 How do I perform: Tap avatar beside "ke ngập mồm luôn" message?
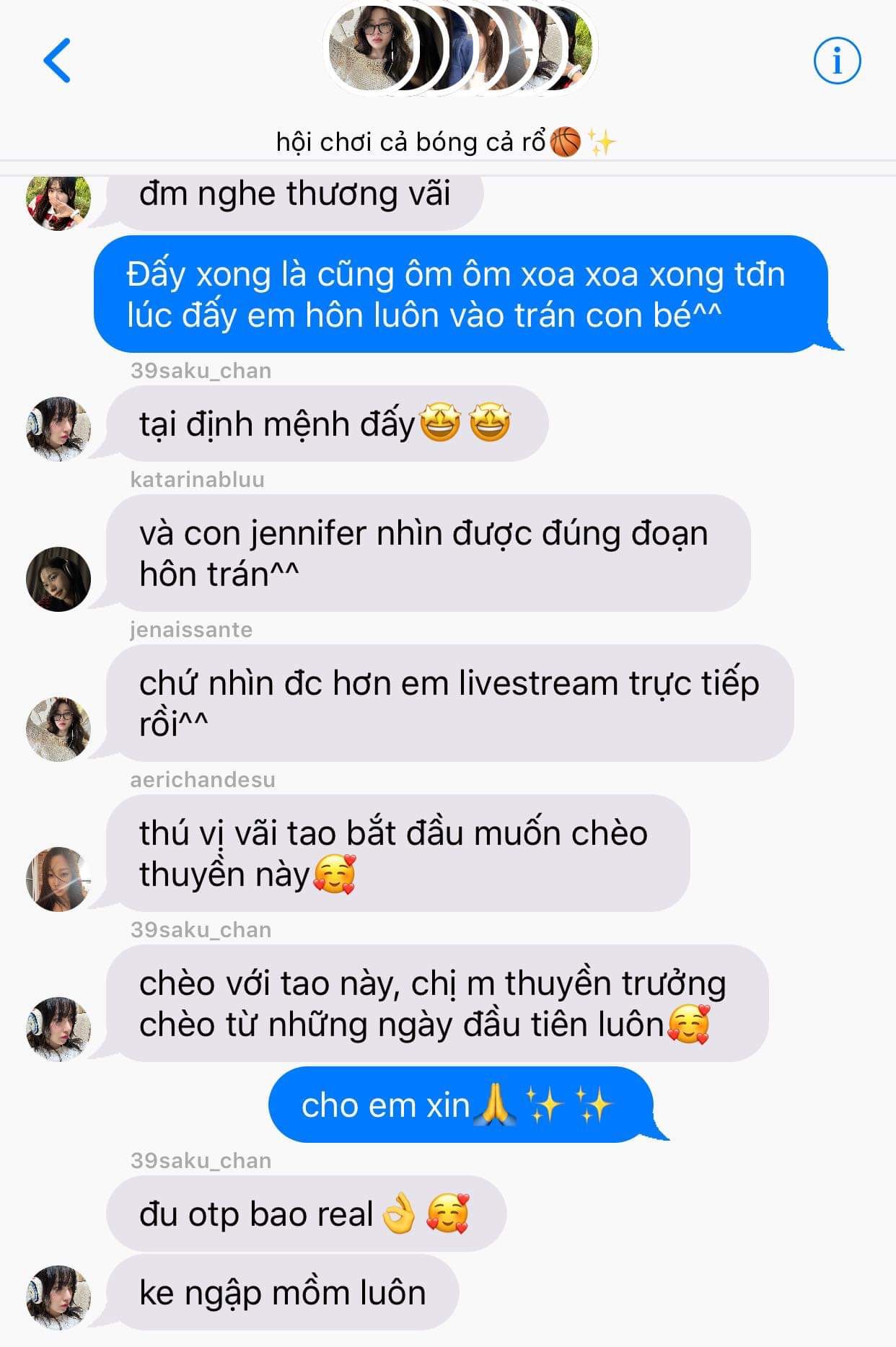[x=58, y=1297]
